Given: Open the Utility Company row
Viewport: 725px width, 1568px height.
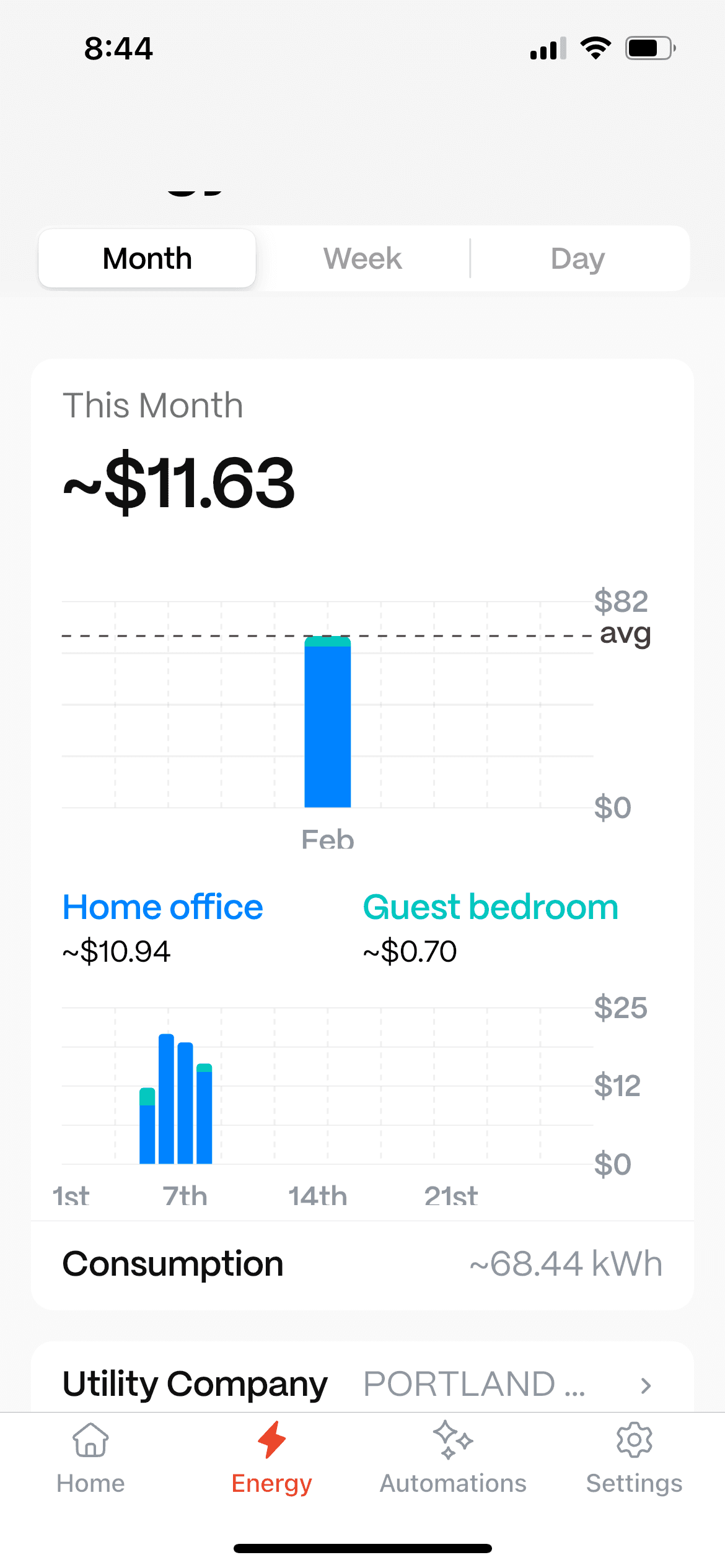Looking at the screenshot, I should (362, 1384).
